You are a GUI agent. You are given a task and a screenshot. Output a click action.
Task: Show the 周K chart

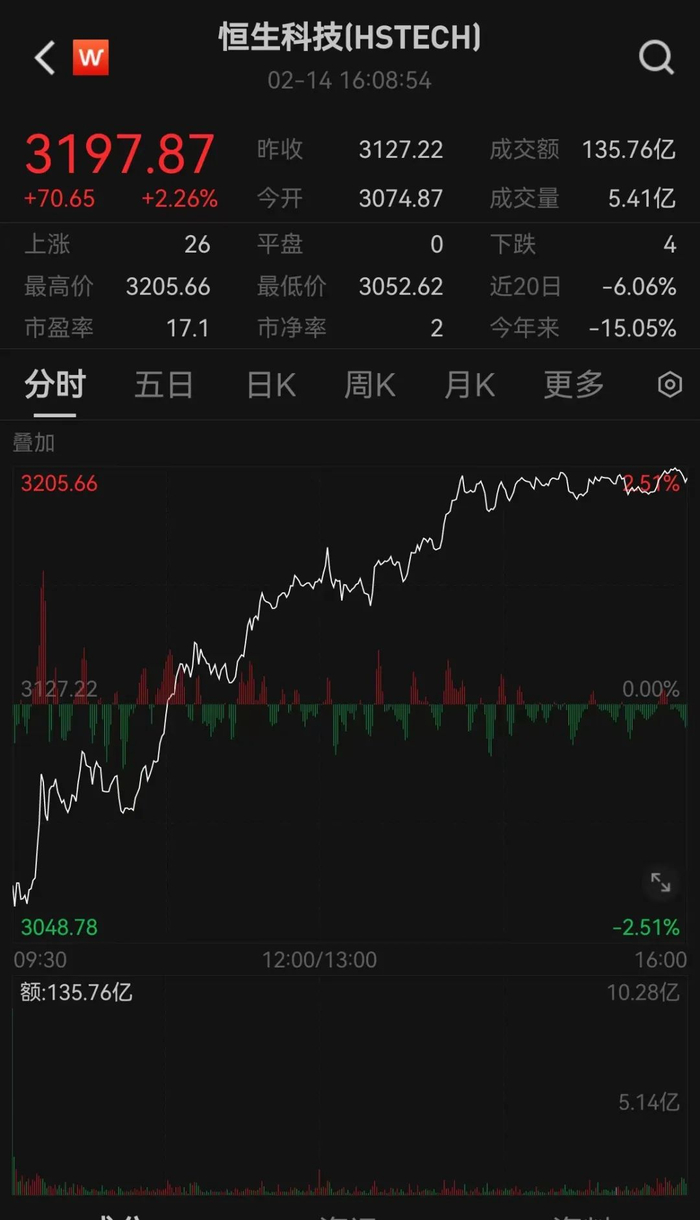tap(370, 385)
